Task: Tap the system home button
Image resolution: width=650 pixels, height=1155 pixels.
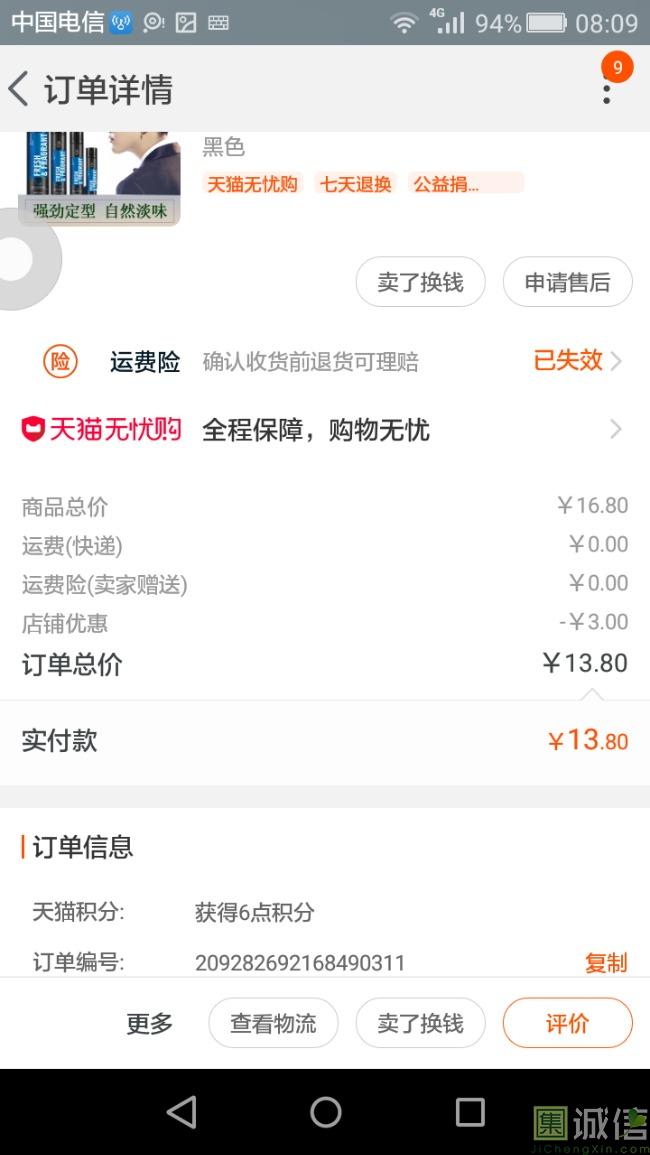Action: [x=325, y=1112]
